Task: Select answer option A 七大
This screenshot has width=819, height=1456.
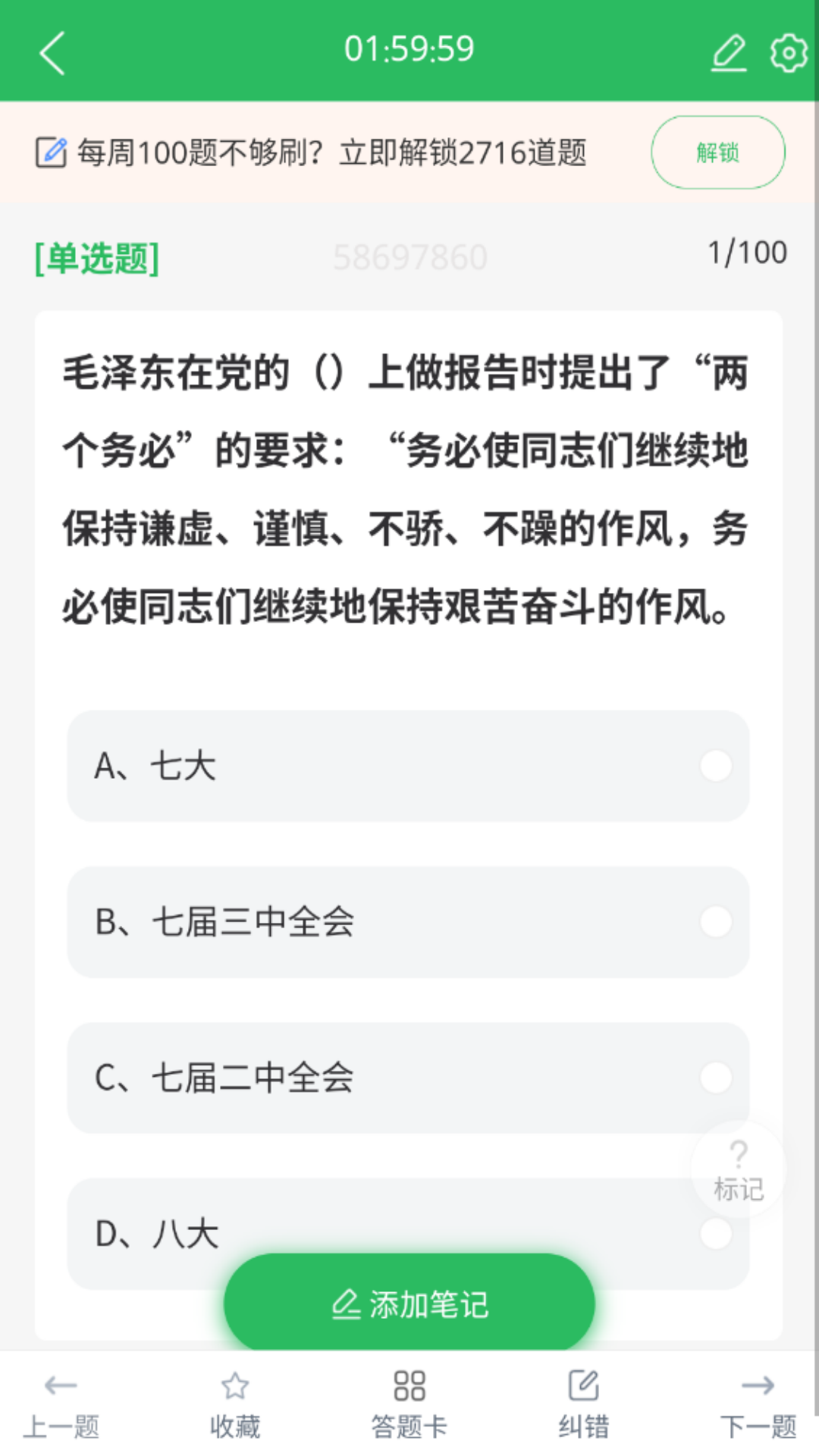Action: 409,766
